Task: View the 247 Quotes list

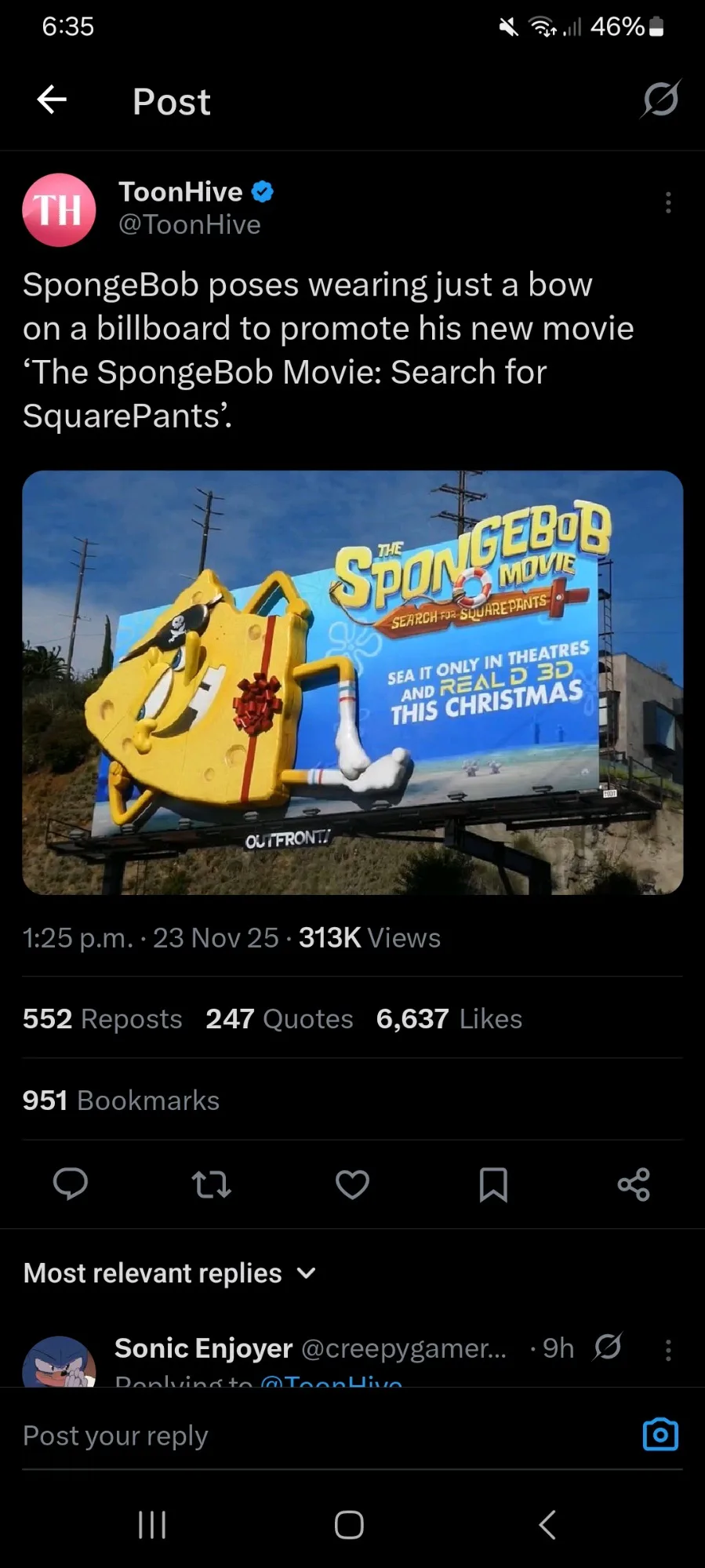Action: (279, 1018)
